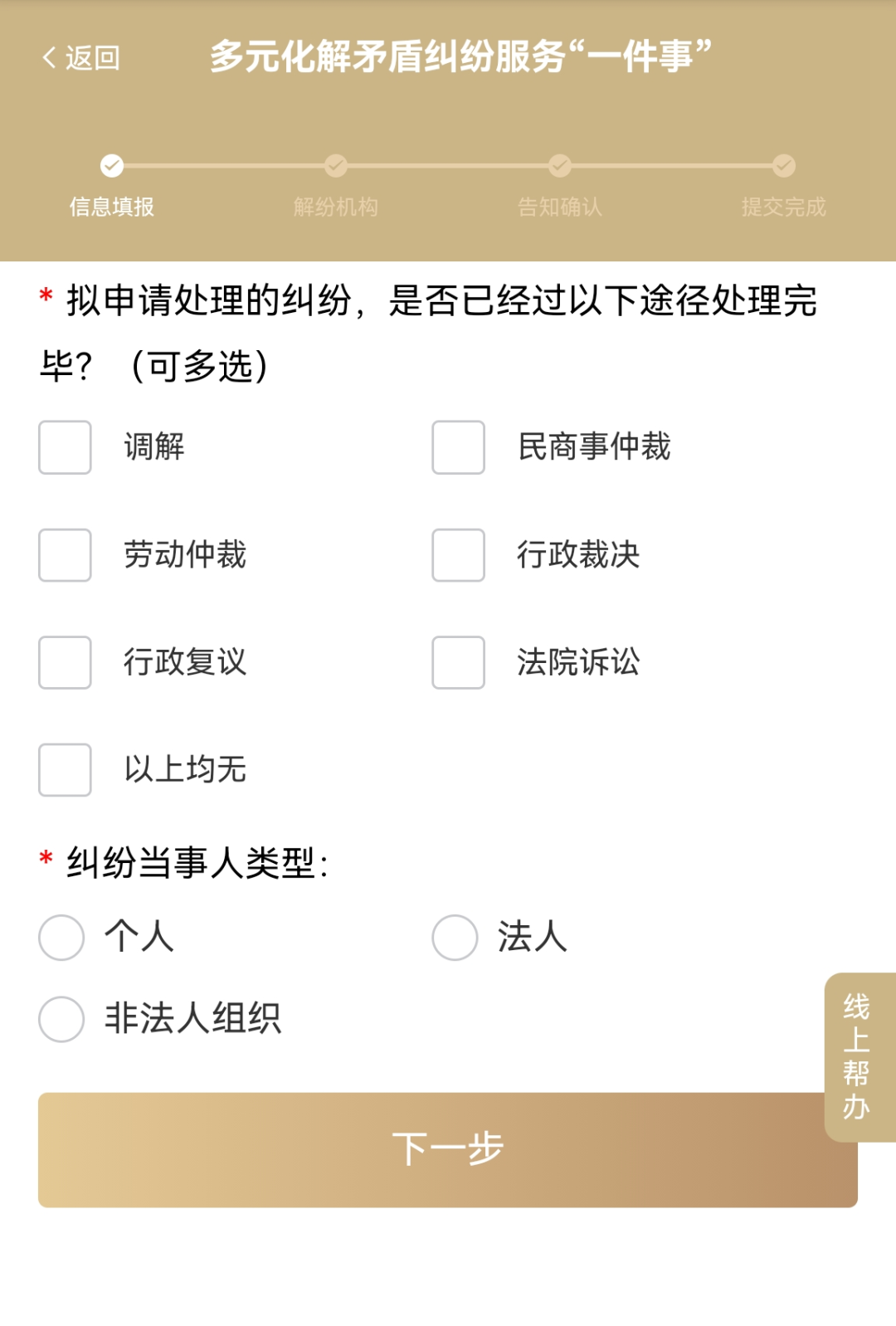
Task: Choose 非法人组织 radio option
Action: [61, 1019]
